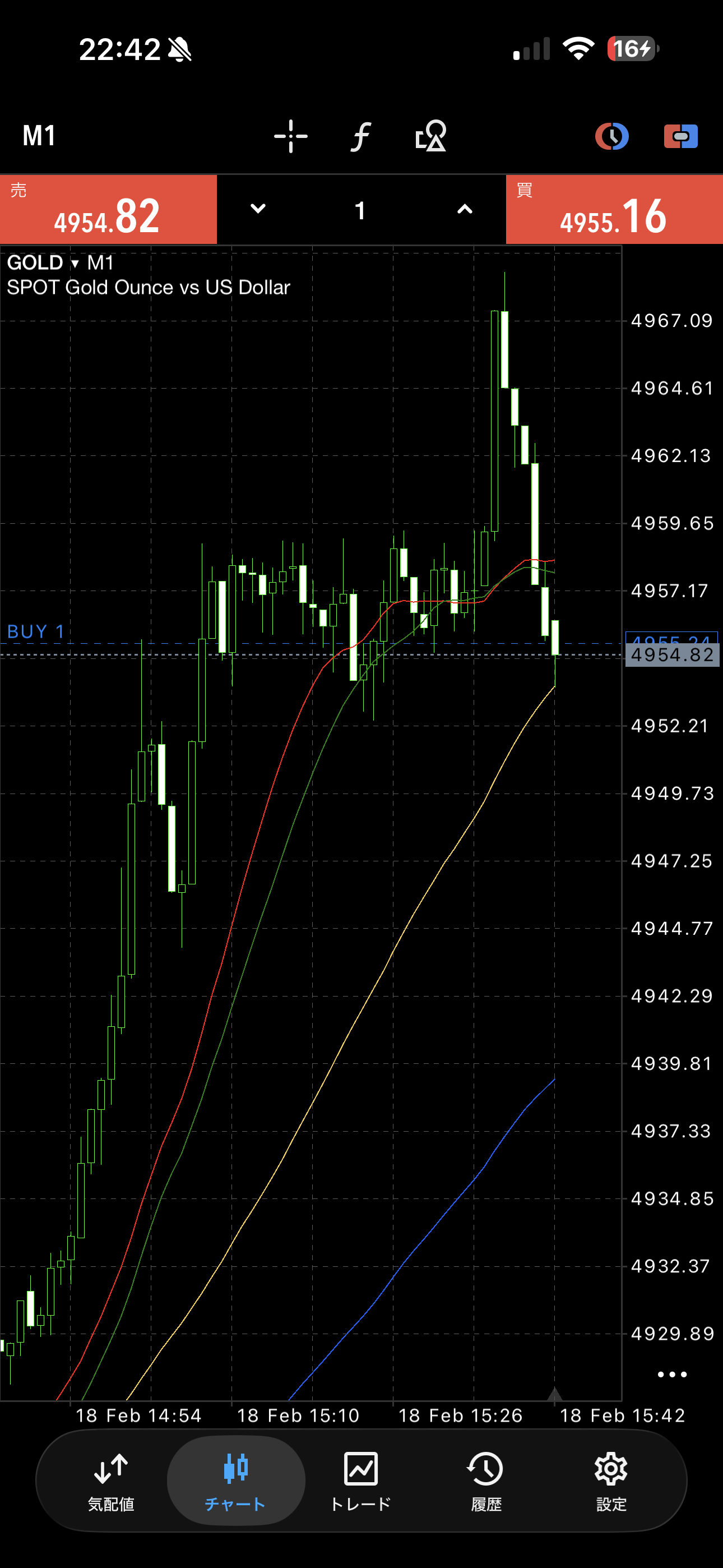
Task: View the 履歴 history tab
Action: click(x=486, y=1481)
